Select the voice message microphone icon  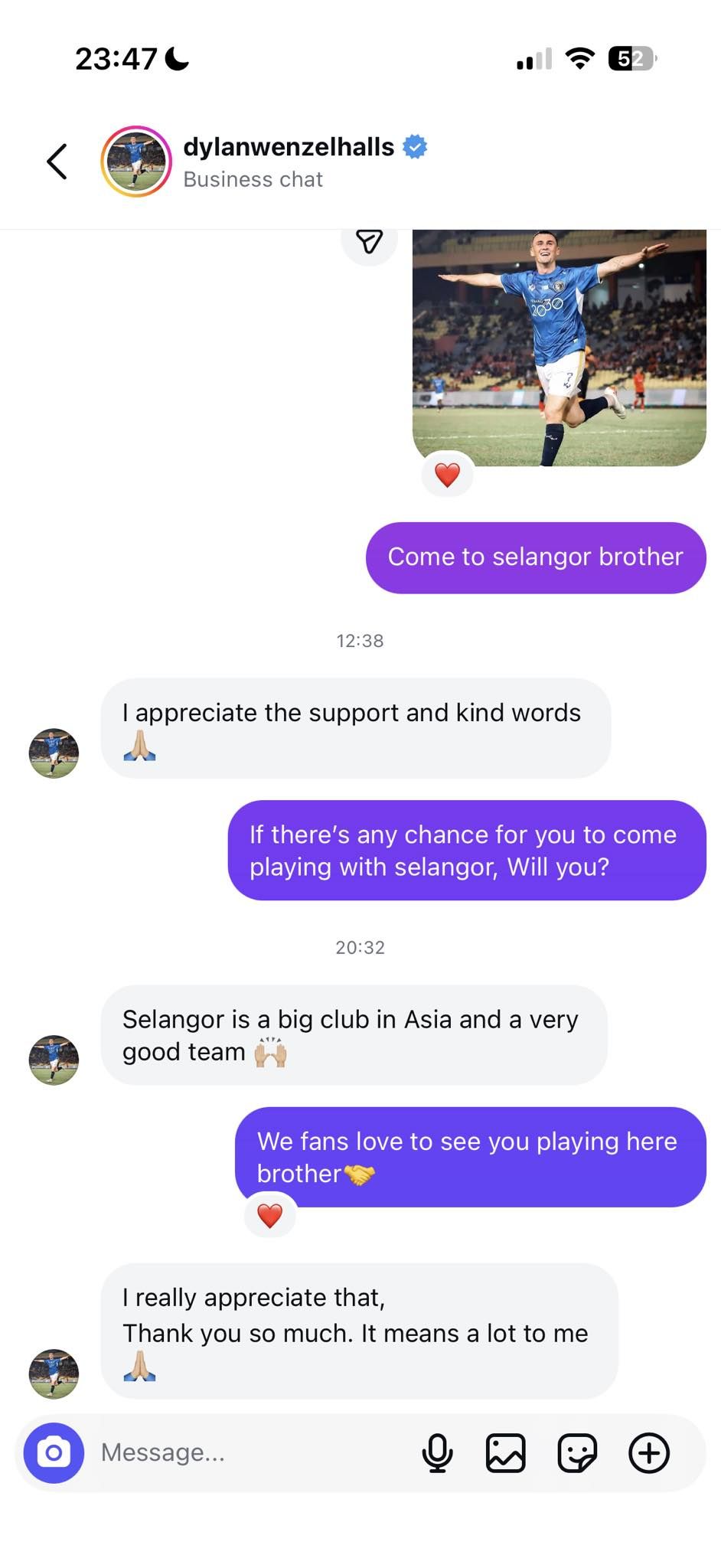point(437,1452)
